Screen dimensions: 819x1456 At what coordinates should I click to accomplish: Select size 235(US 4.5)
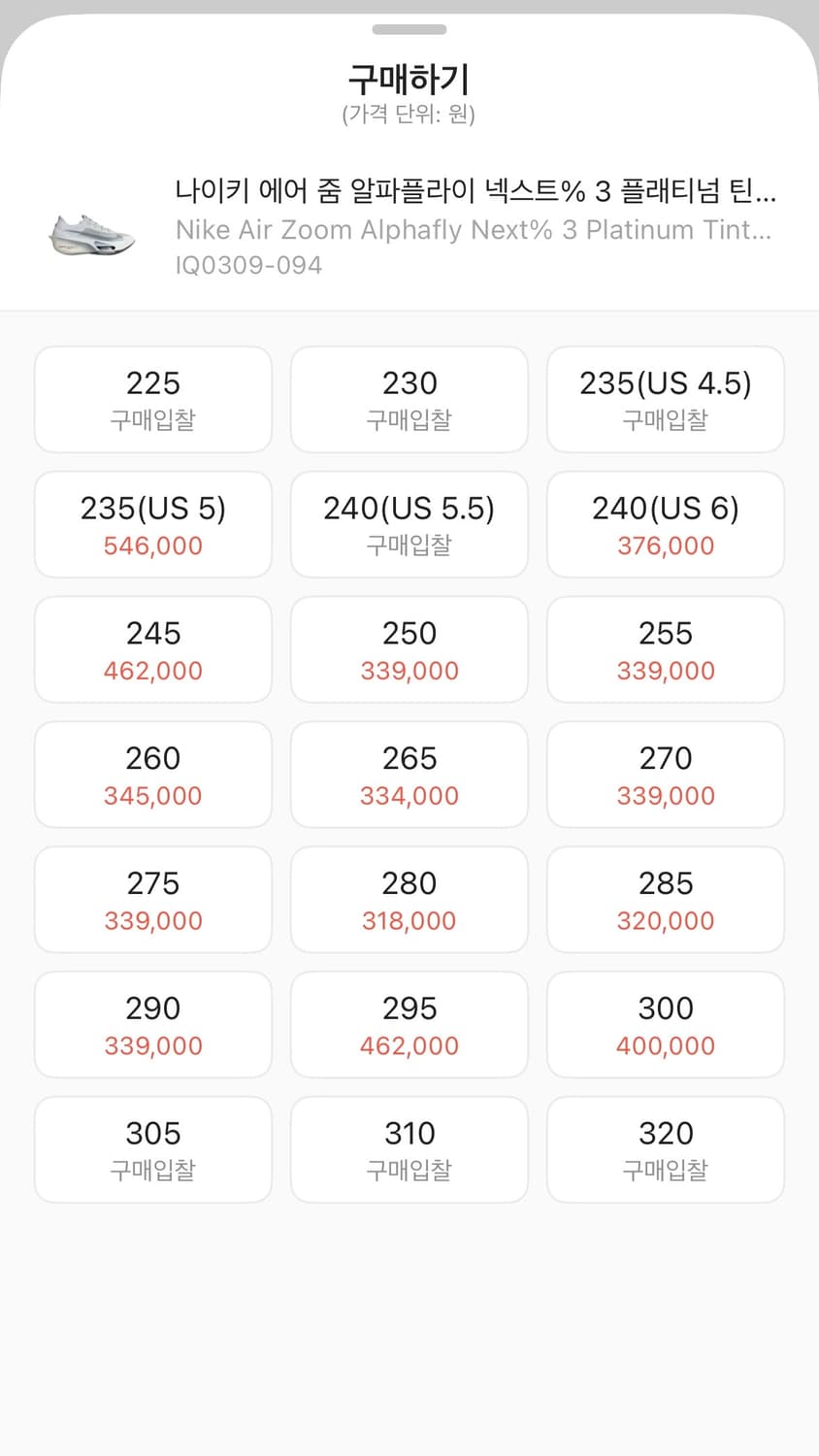point(665,399)
